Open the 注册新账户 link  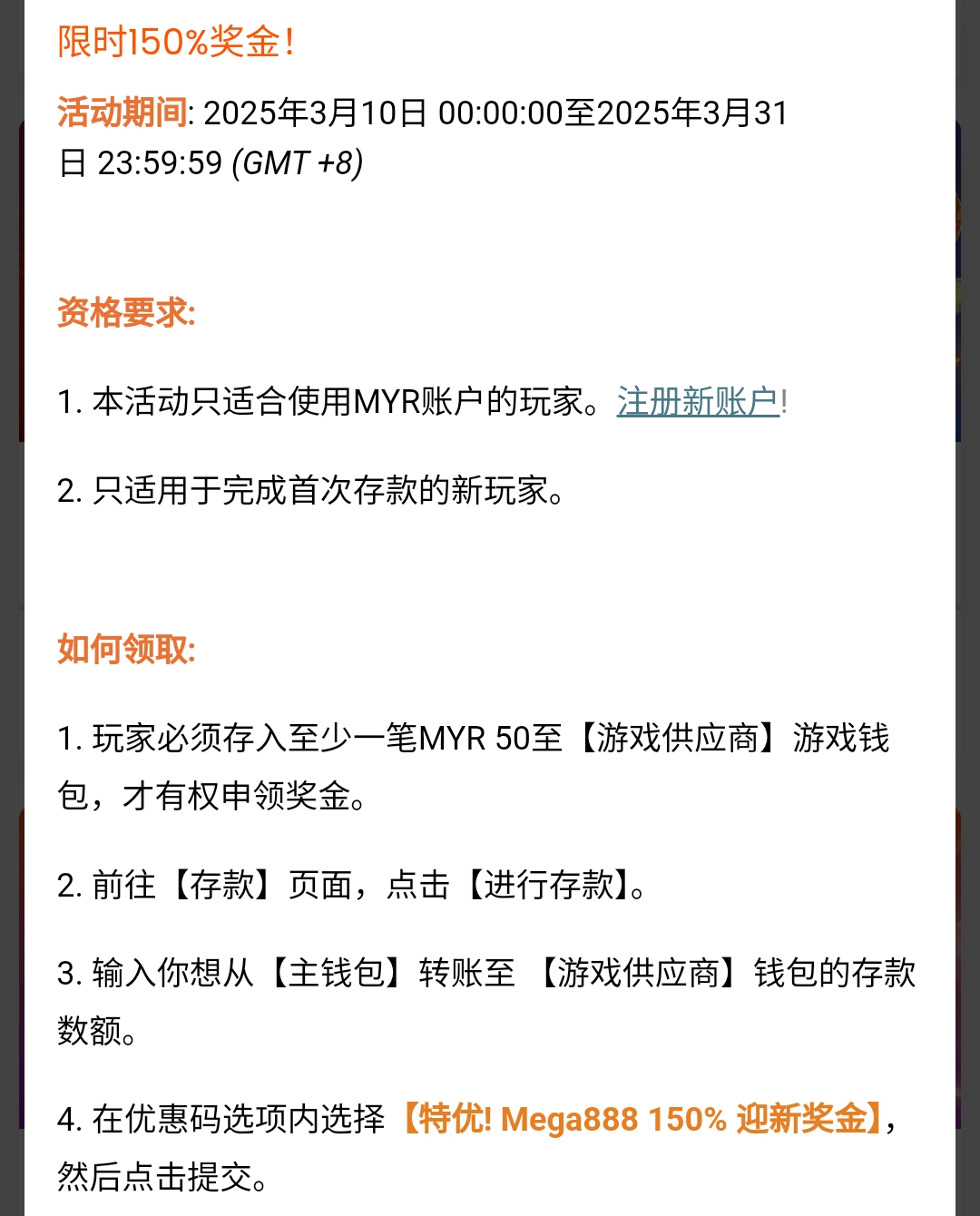(x=698, y=401)
